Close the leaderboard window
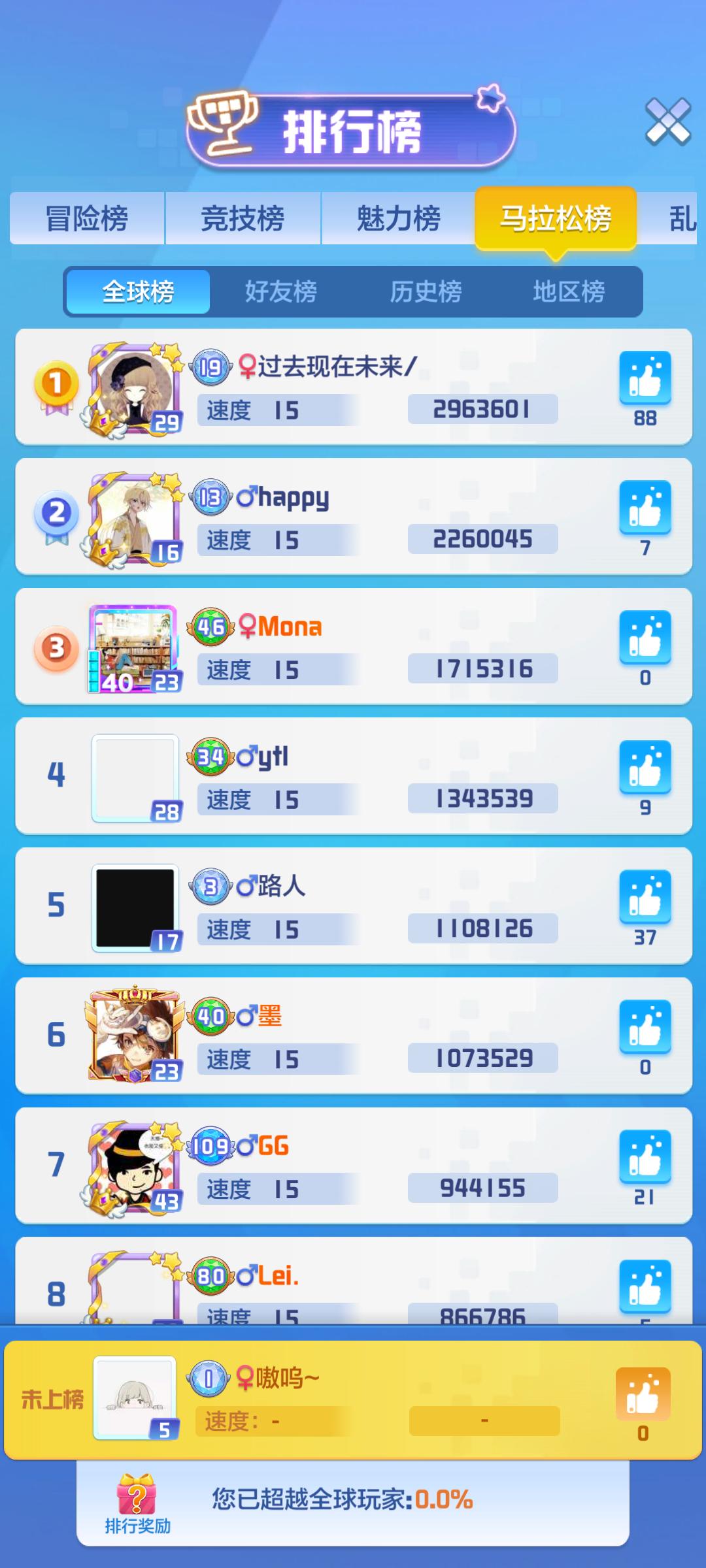 pos(667,122)
